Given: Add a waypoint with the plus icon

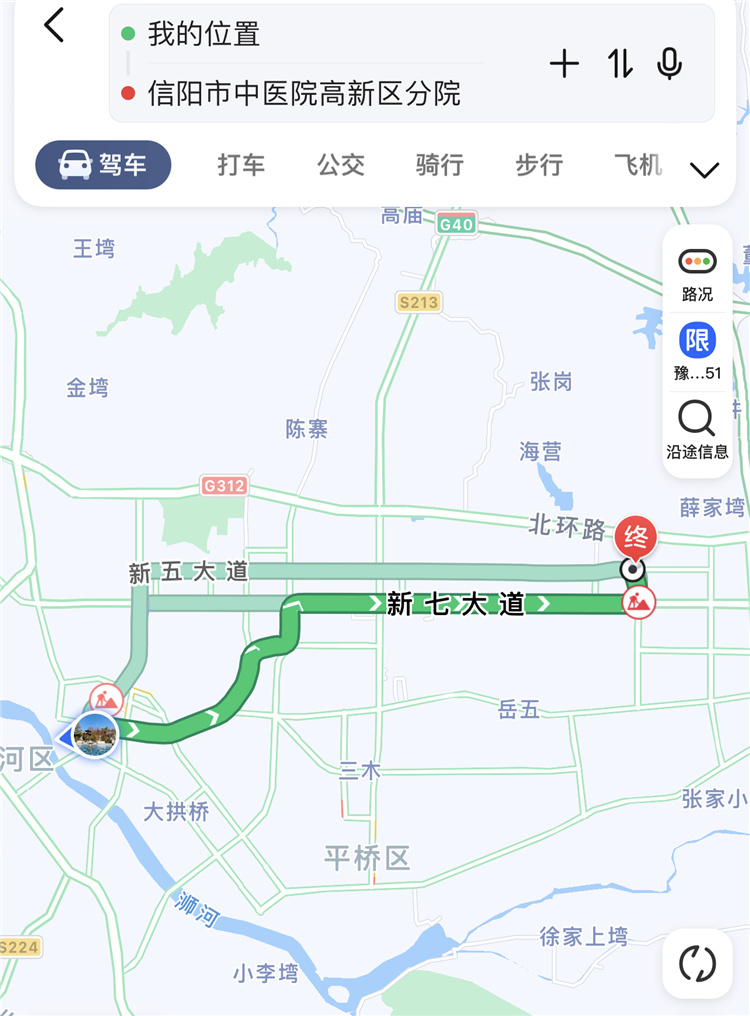Looking at the screenshot, I should tap(565, 64).
